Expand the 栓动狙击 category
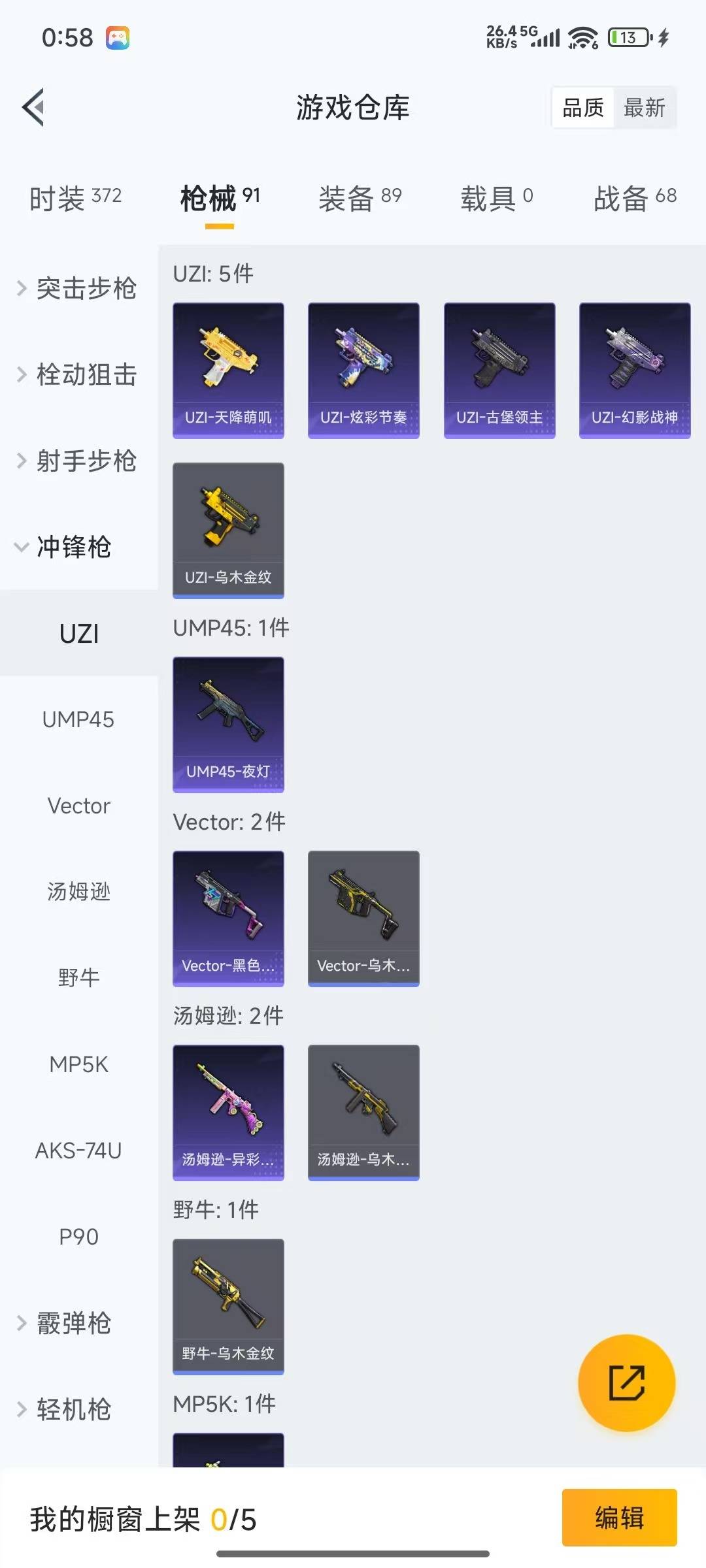Viewport: 706px width, 1568px height. [78, 374]
